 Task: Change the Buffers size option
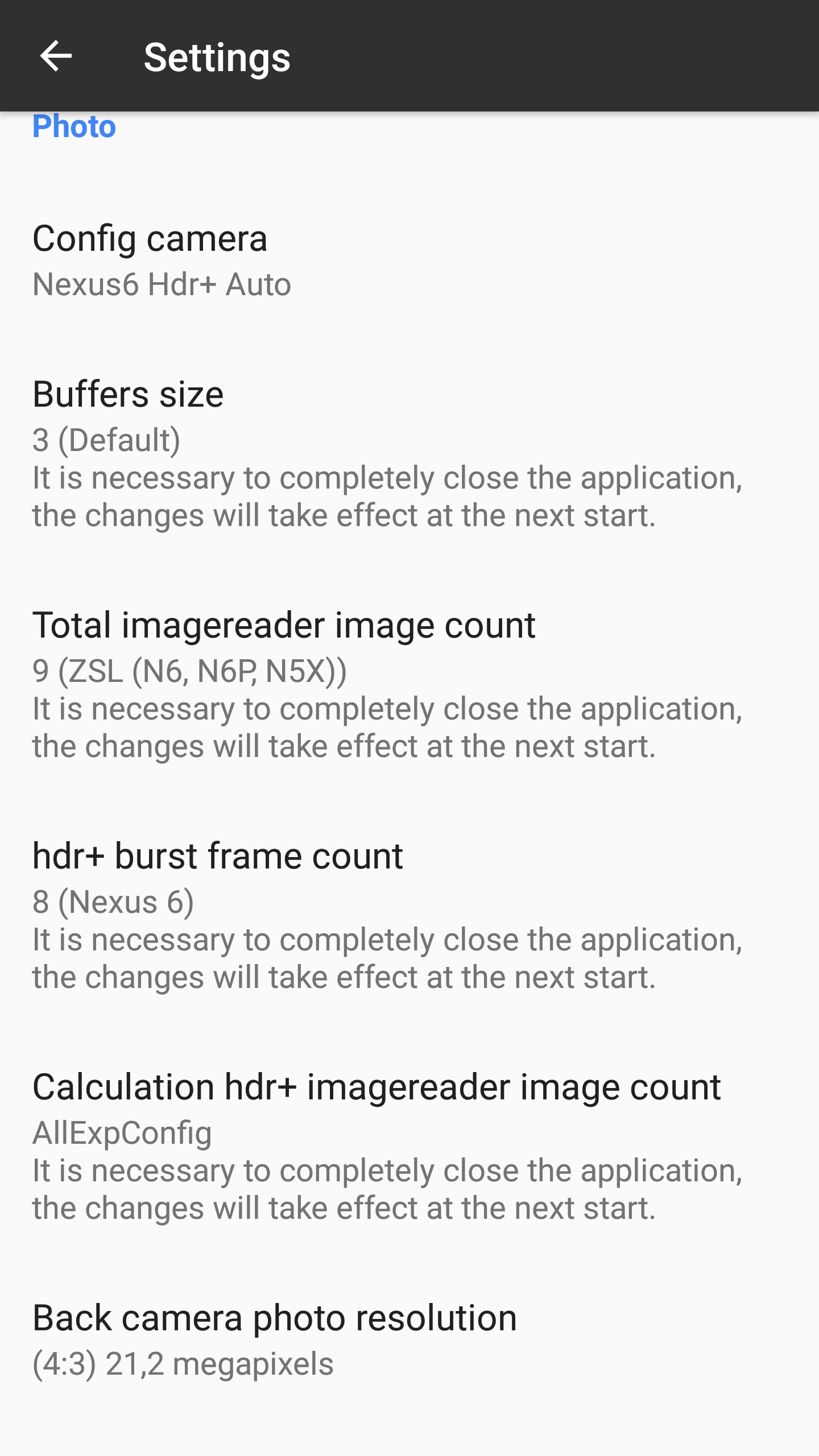click(x=409, y=453)
